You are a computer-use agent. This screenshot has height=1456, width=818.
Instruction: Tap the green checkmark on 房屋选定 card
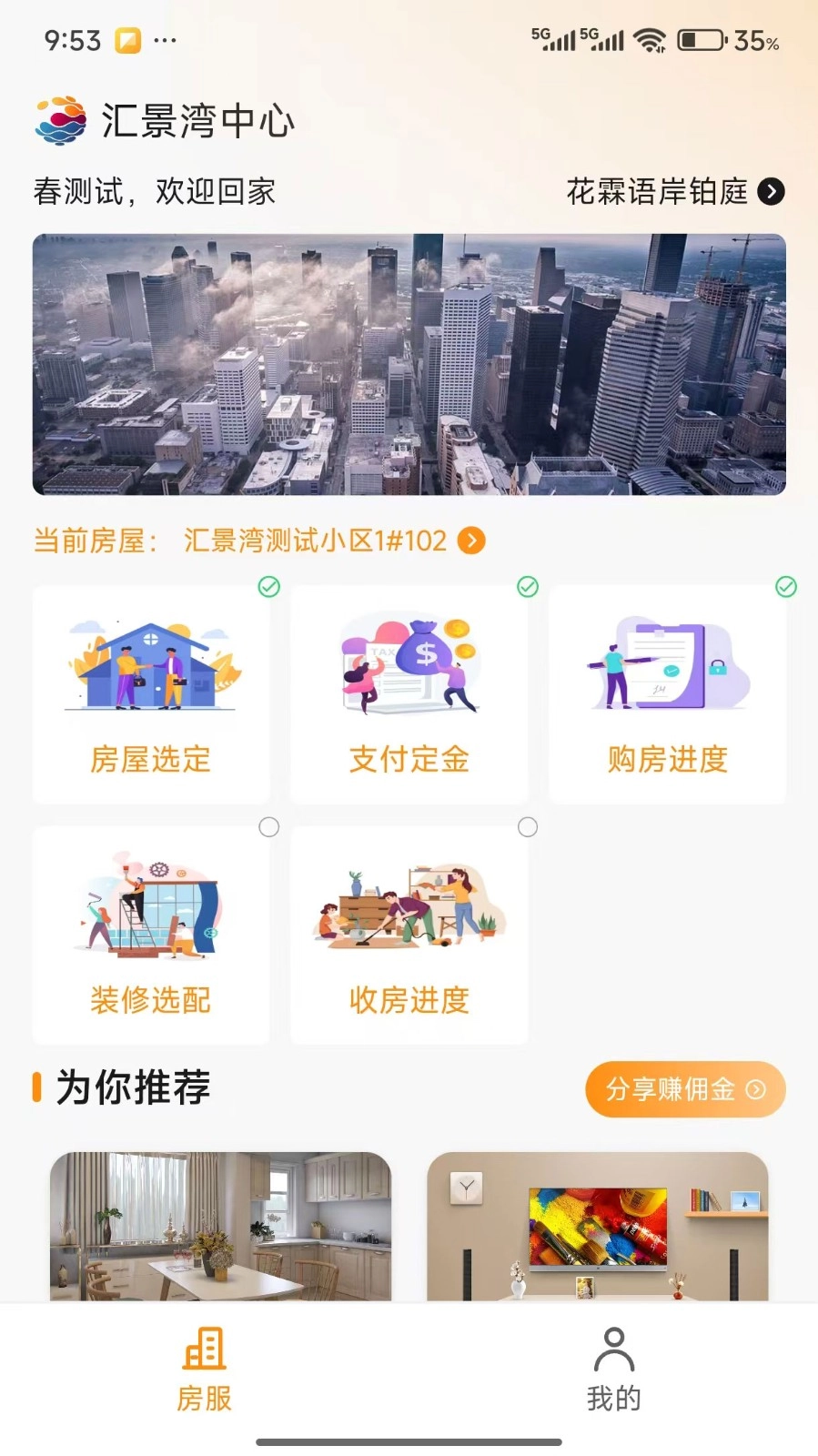pos(268,588)
